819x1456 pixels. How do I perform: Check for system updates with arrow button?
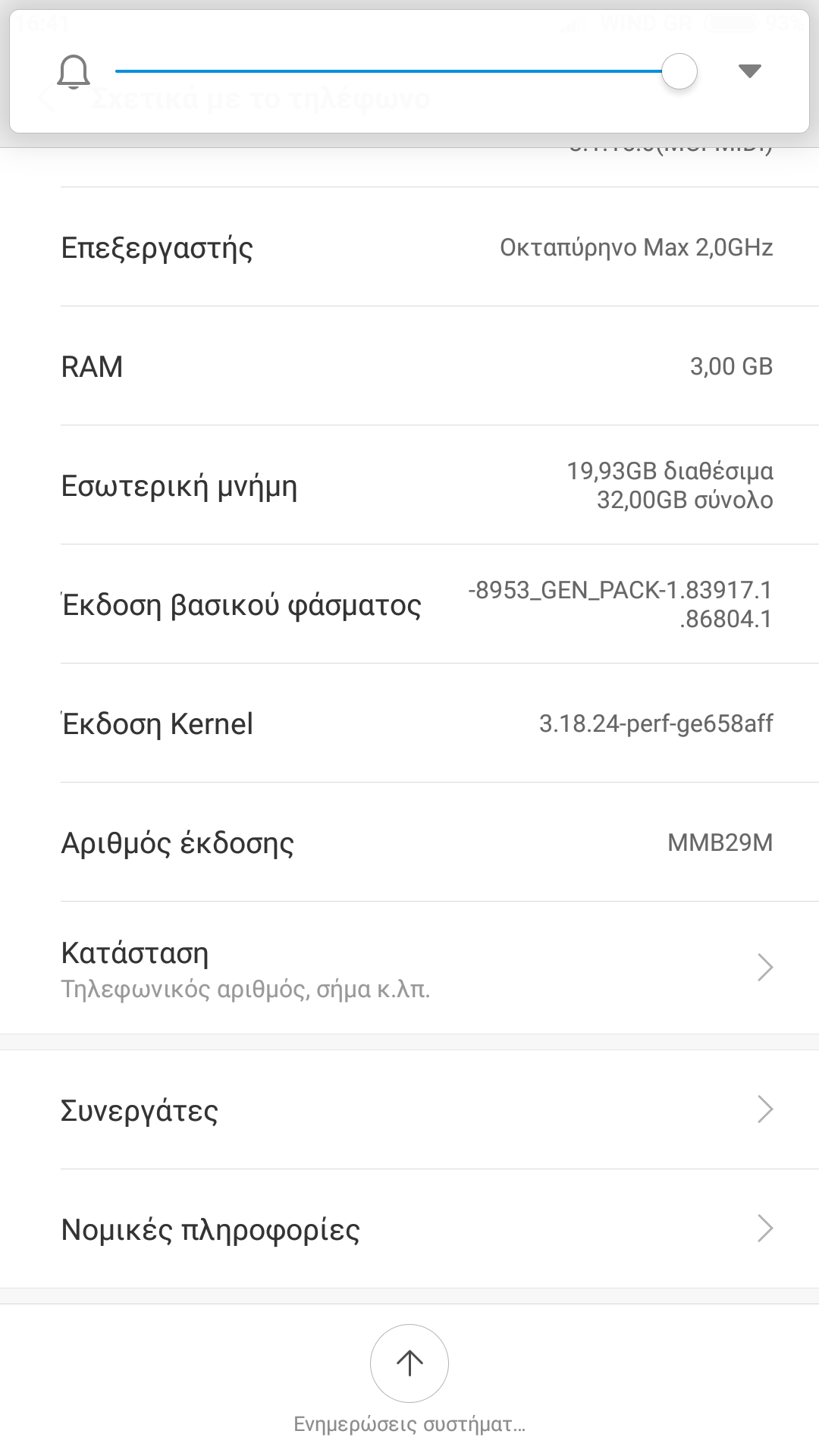coord(409,1363)
